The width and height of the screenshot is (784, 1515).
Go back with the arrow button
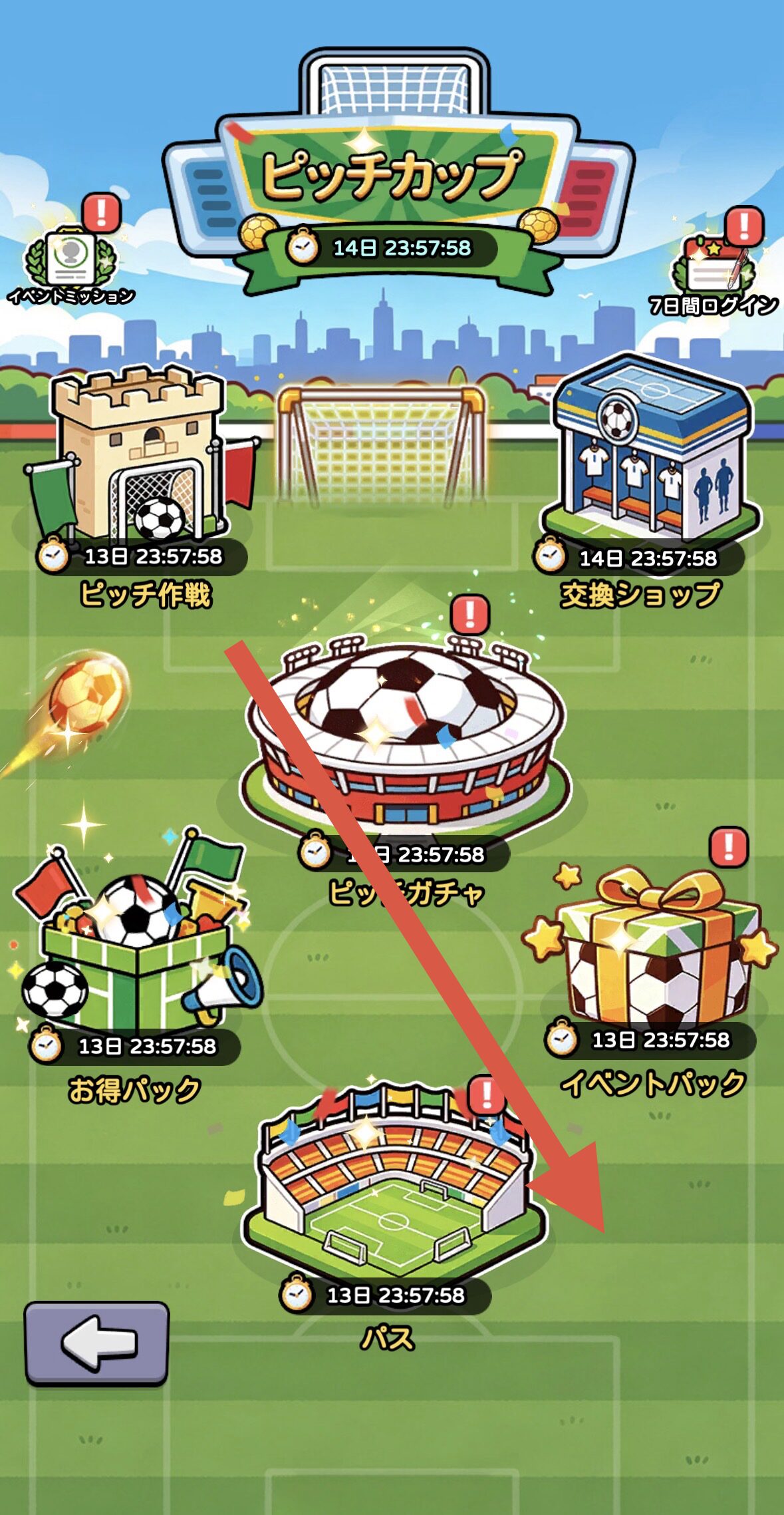tap(97, 1343)
